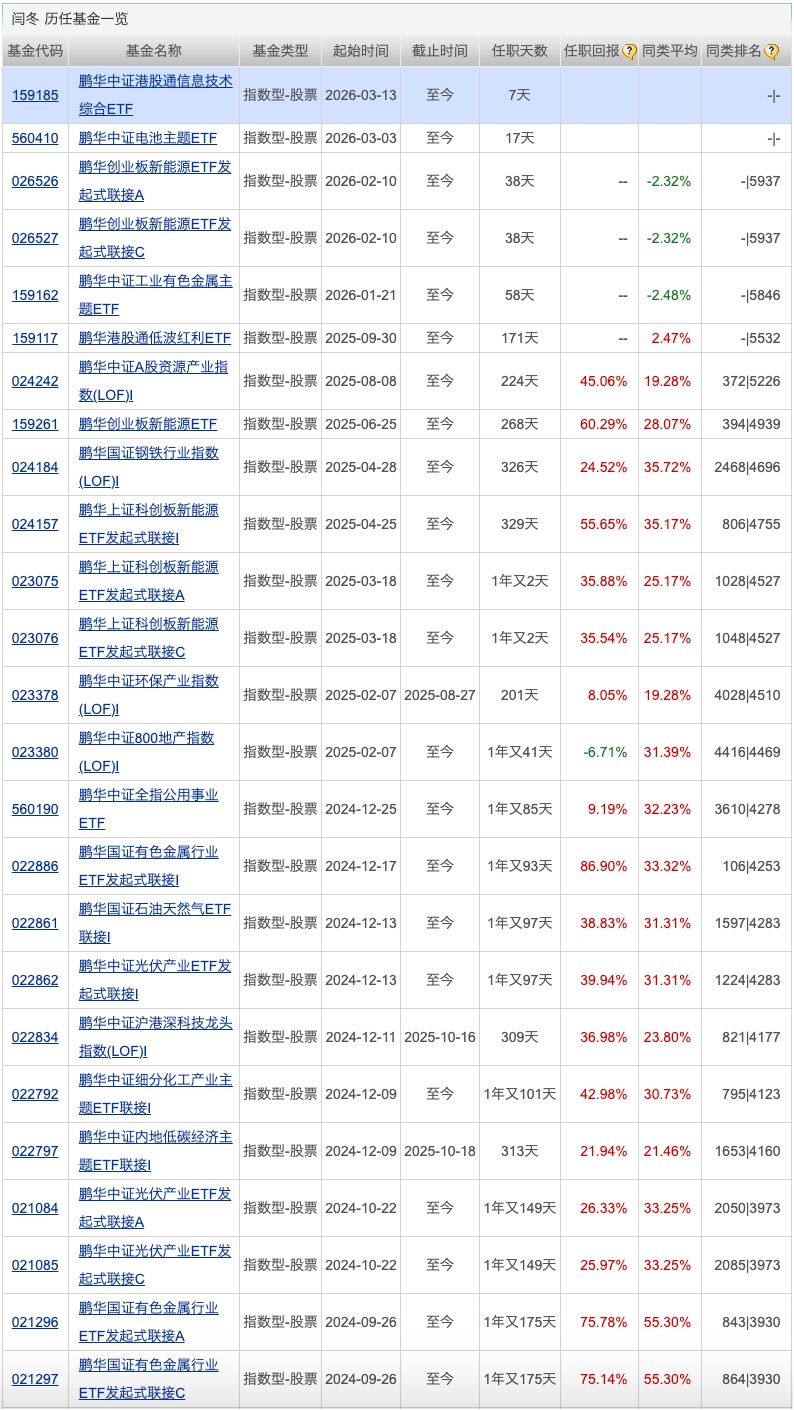Open fund code 024157 link

coord(35,524)
